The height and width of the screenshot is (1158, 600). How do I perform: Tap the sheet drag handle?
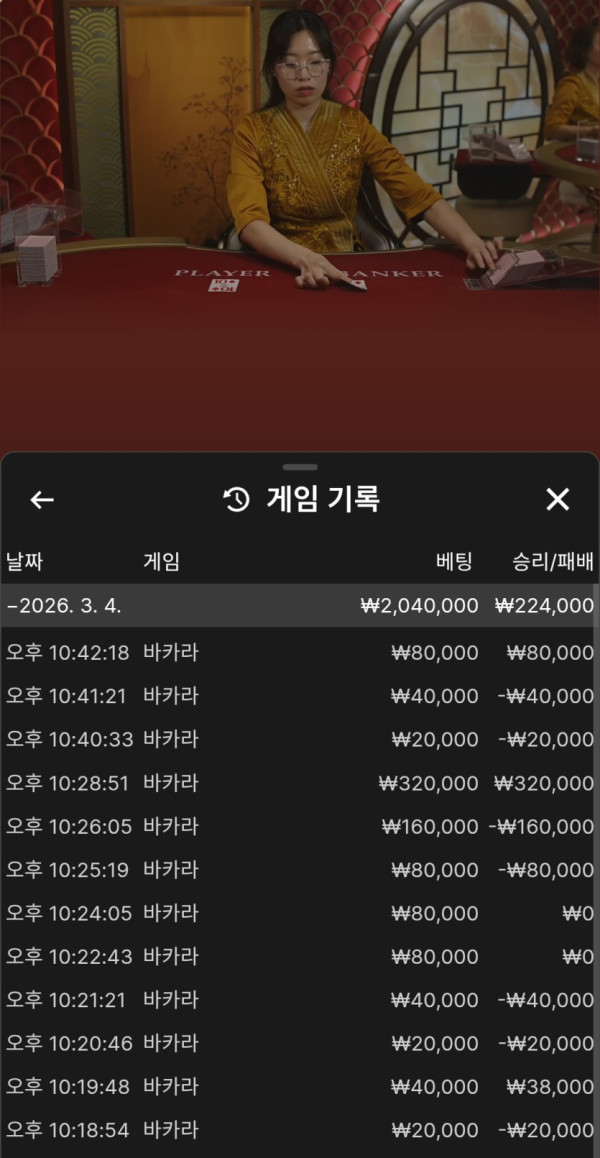coord(300,467)
